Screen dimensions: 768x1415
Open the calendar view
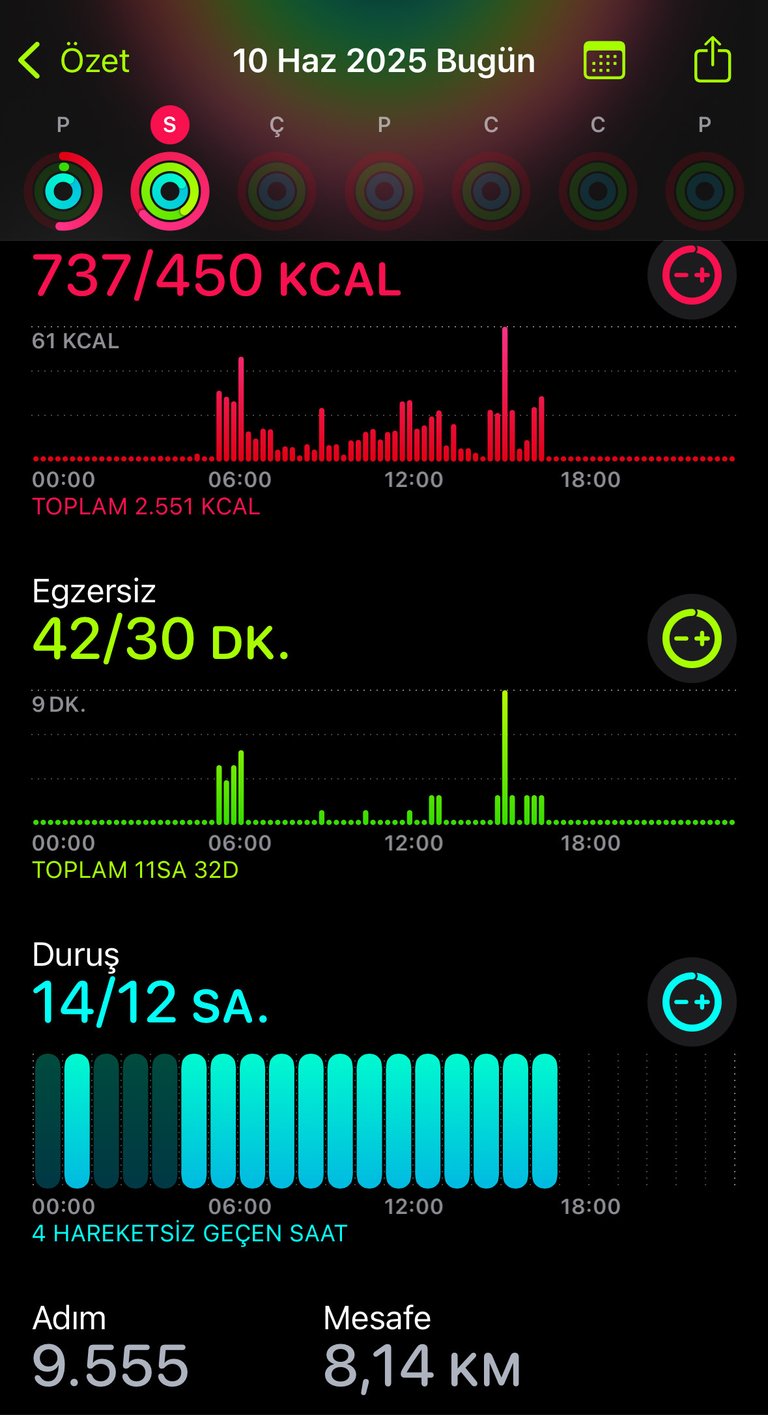(x=604, y=61)
